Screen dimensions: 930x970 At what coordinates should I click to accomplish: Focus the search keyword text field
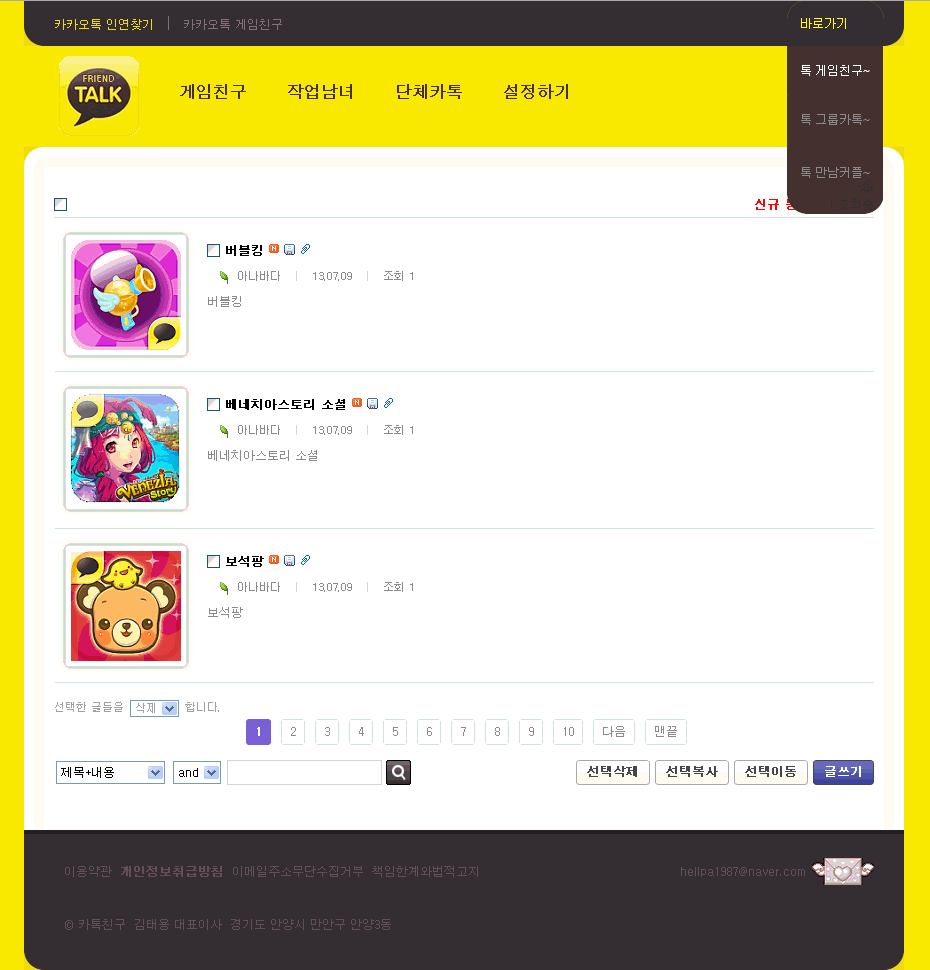304,772
